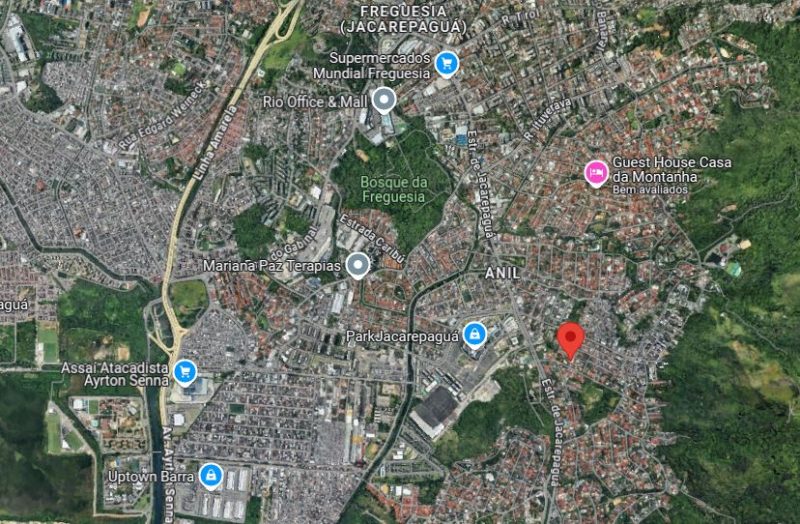Select the Park Jacarepaguá shopping pin

[475, 334]
